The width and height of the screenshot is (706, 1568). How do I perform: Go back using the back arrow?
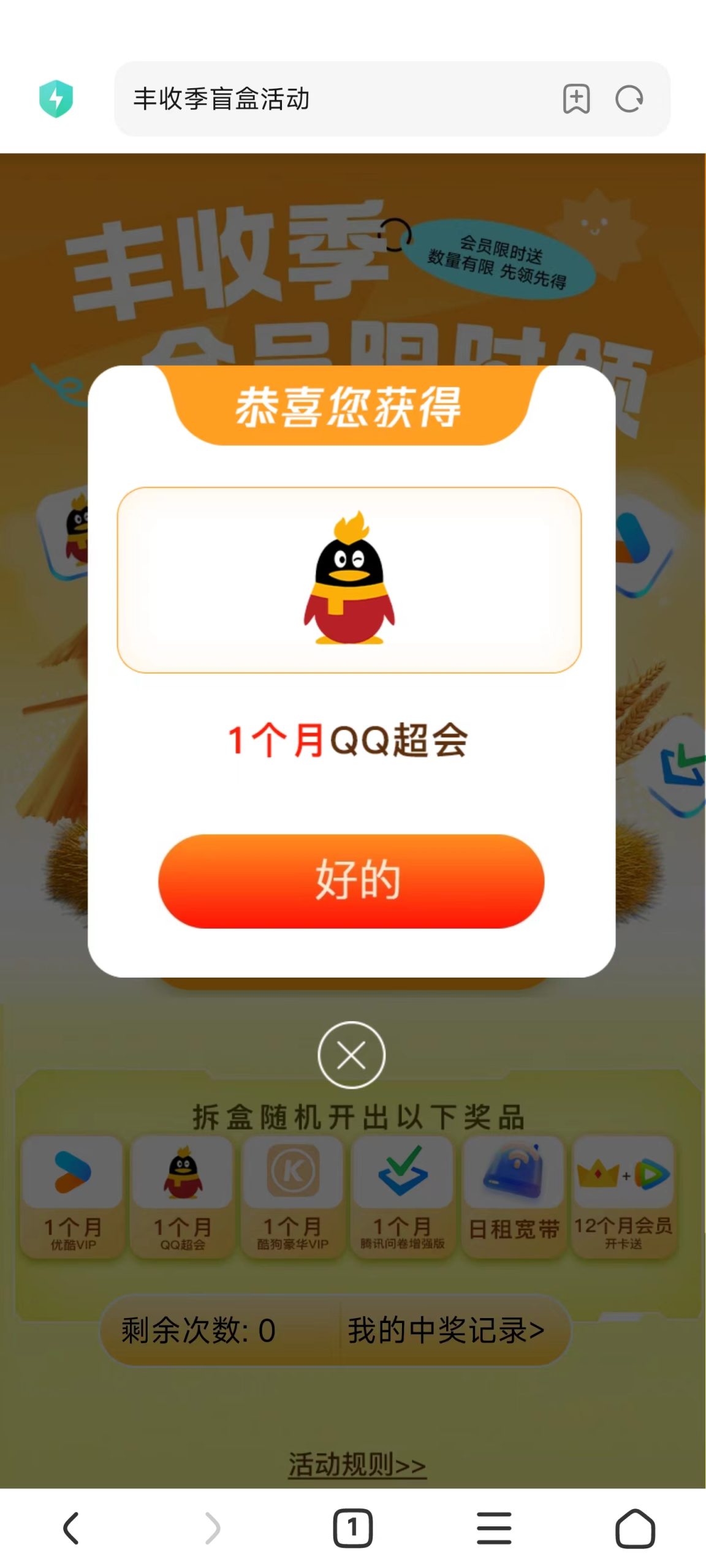pos(70,1527)
